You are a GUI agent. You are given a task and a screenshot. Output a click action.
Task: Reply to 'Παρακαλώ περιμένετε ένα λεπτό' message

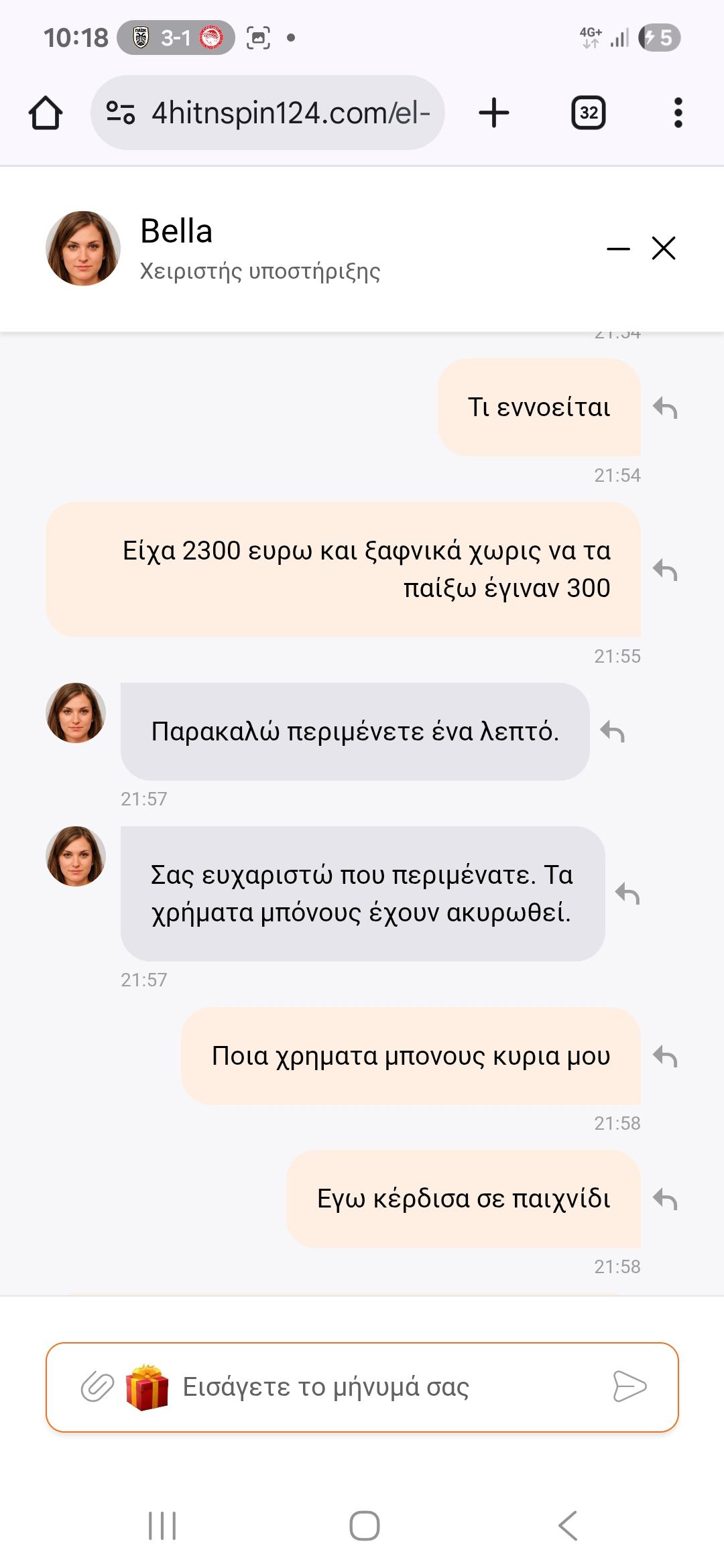tap(612, 731)
